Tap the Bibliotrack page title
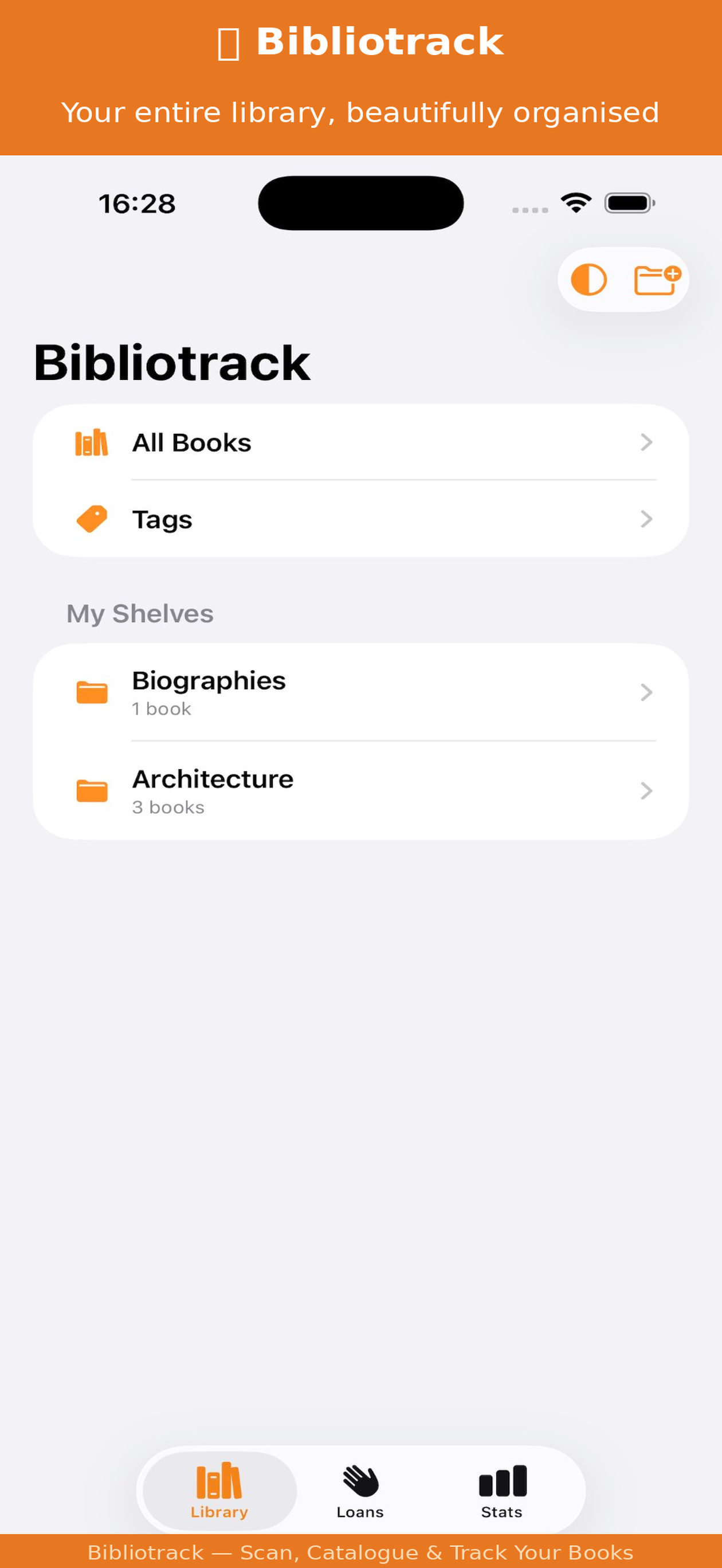This screenshot has height=1568, width=722. [174, 363]
